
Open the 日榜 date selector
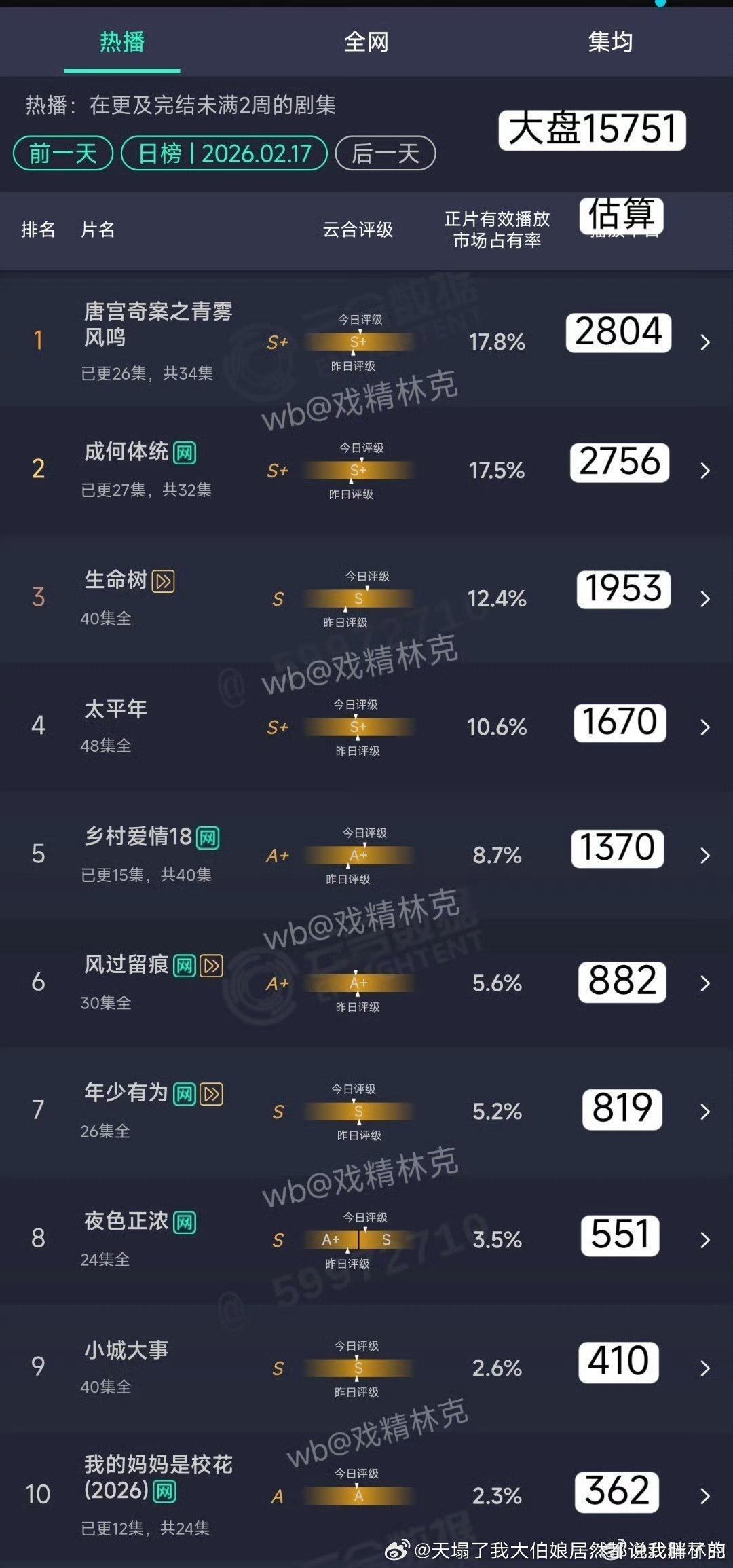pos(225,153)
